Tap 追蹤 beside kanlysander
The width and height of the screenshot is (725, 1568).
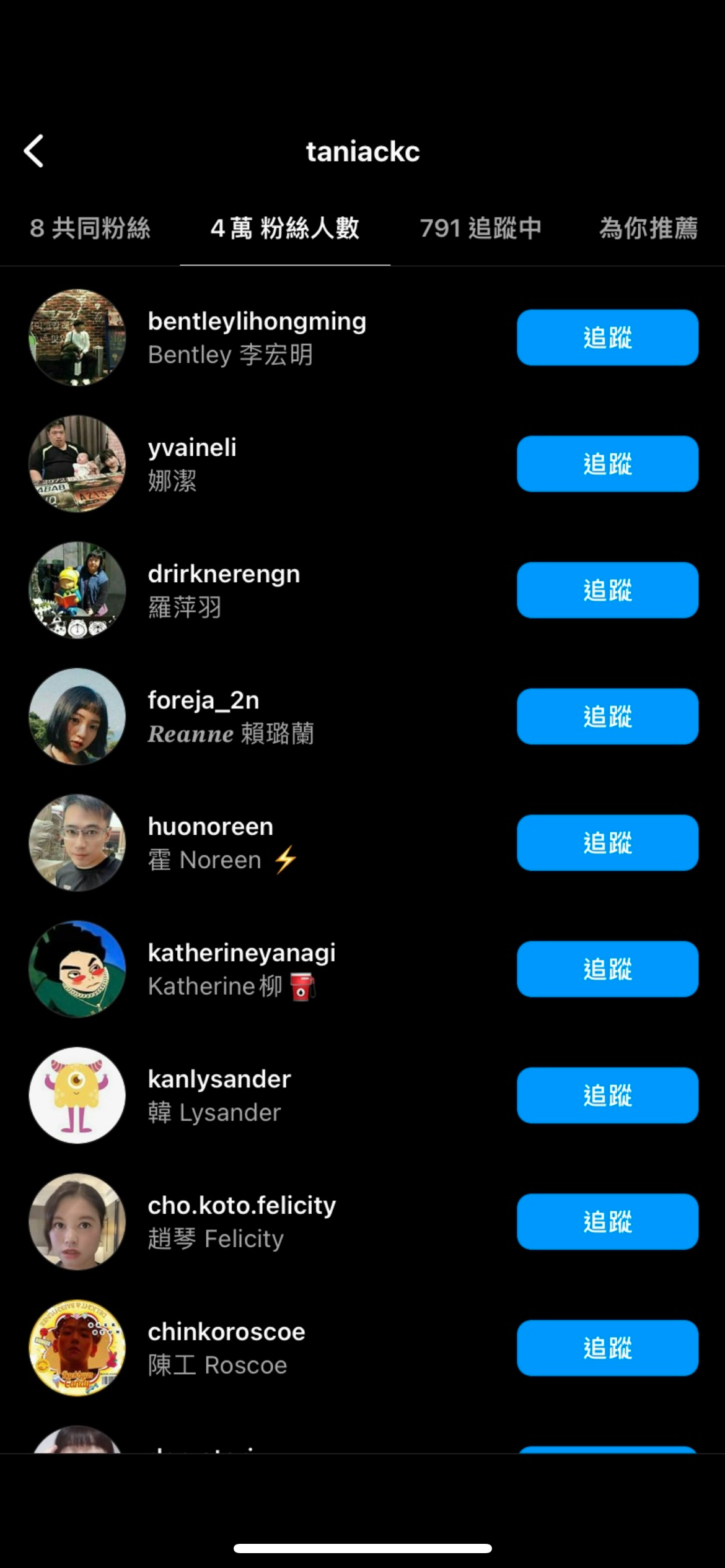(x=607, y=1095)
